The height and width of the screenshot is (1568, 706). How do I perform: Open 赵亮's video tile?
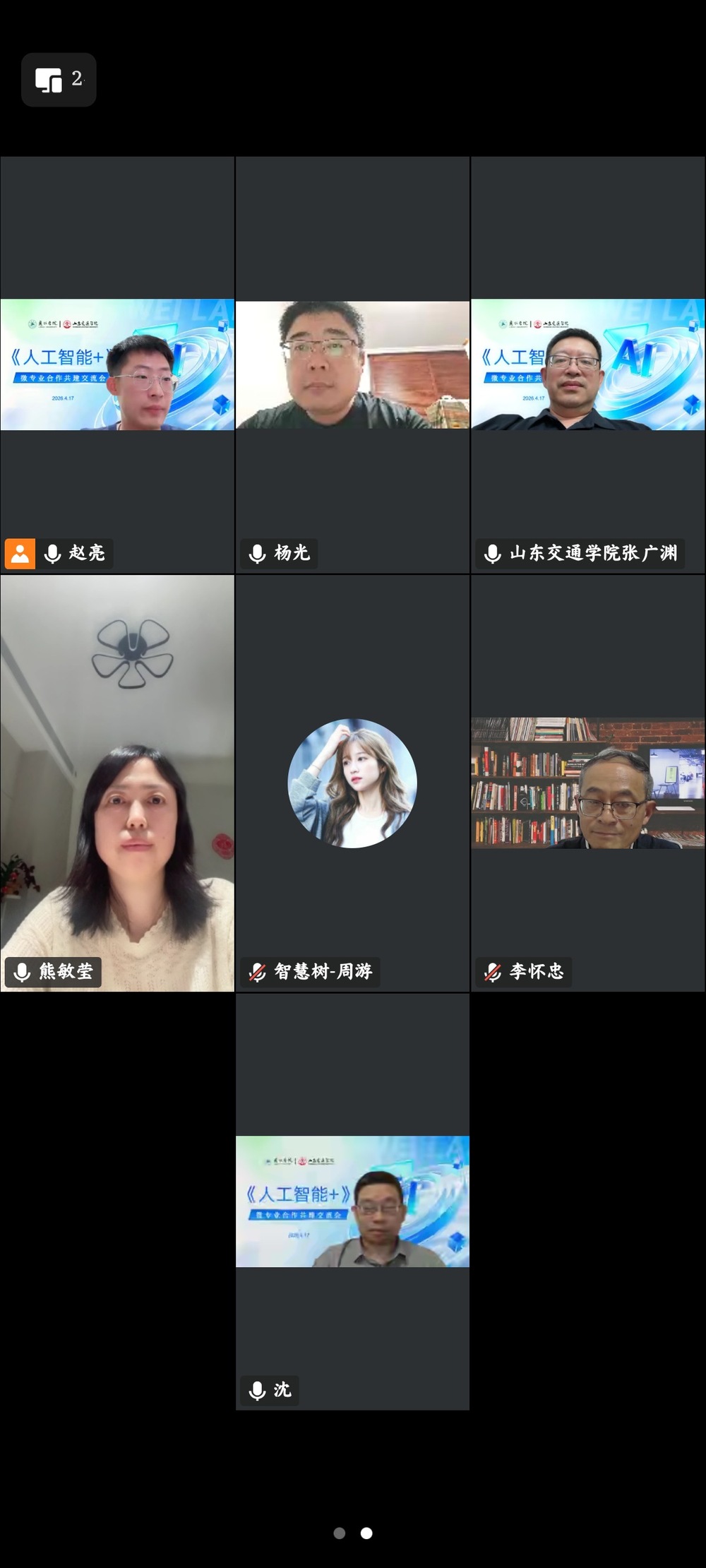click(x=117, y=364)
